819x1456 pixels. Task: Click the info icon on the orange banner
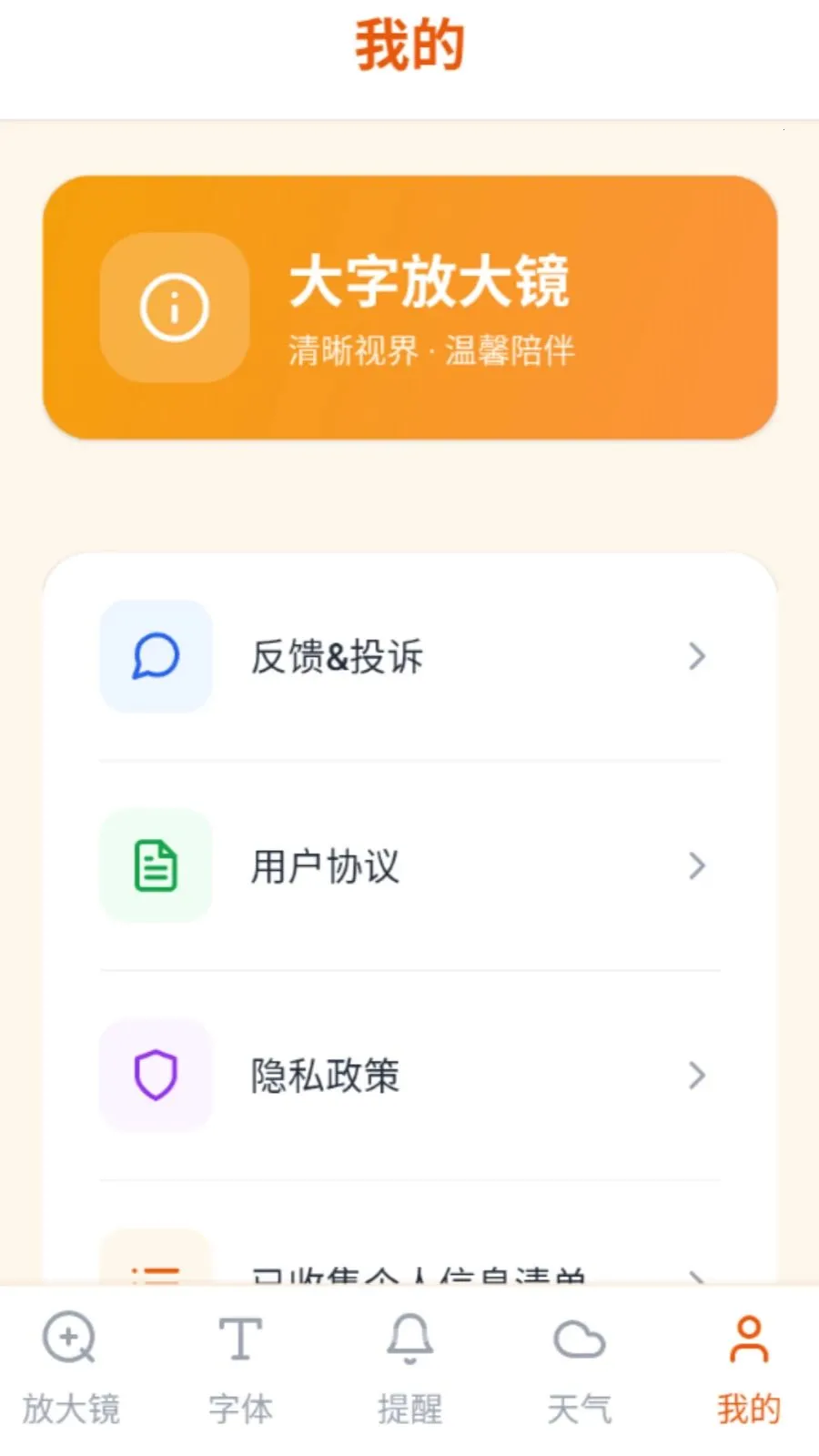[174, 307]
